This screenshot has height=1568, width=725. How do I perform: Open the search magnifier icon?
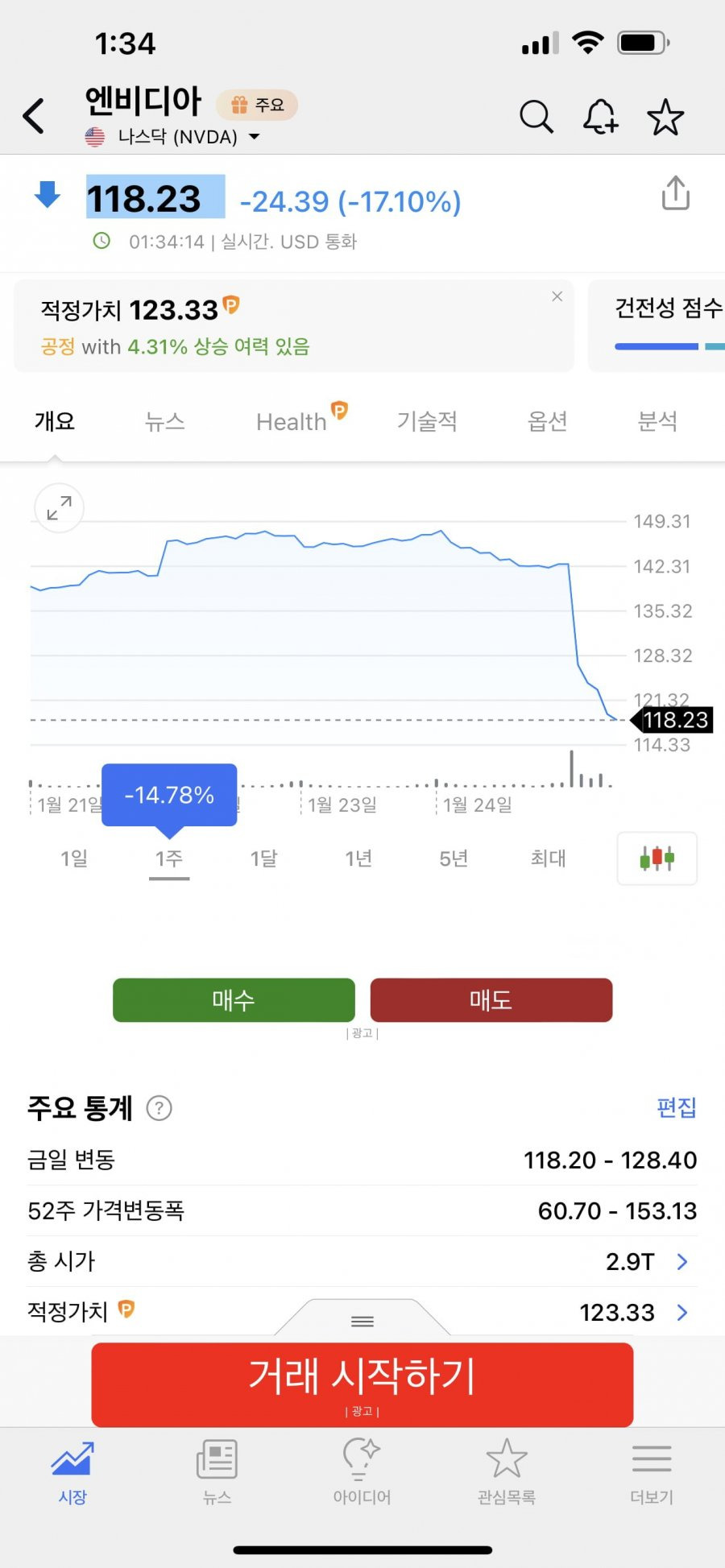tap(536, 117)
